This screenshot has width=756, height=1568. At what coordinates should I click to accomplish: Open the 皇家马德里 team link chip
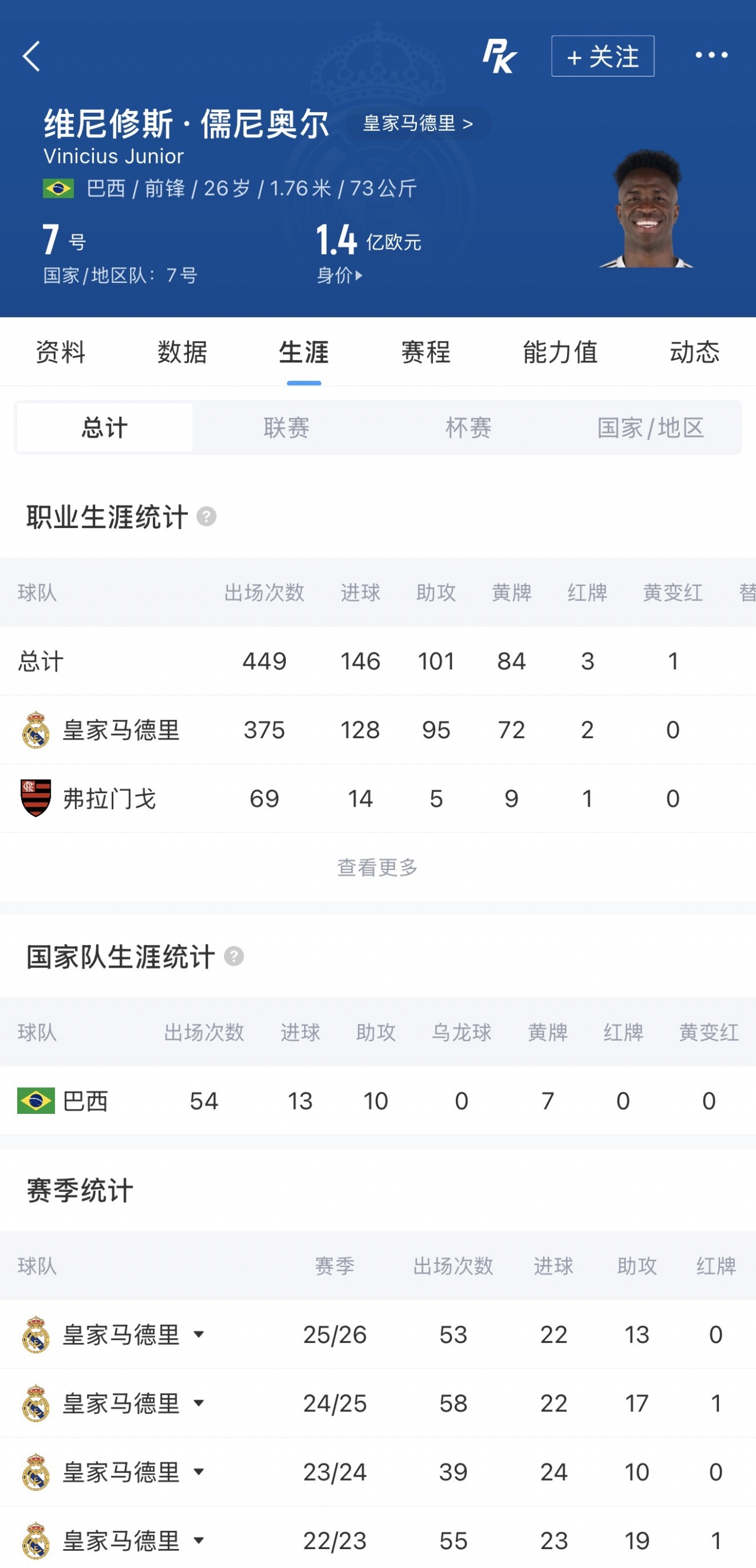tap(418, 123)
